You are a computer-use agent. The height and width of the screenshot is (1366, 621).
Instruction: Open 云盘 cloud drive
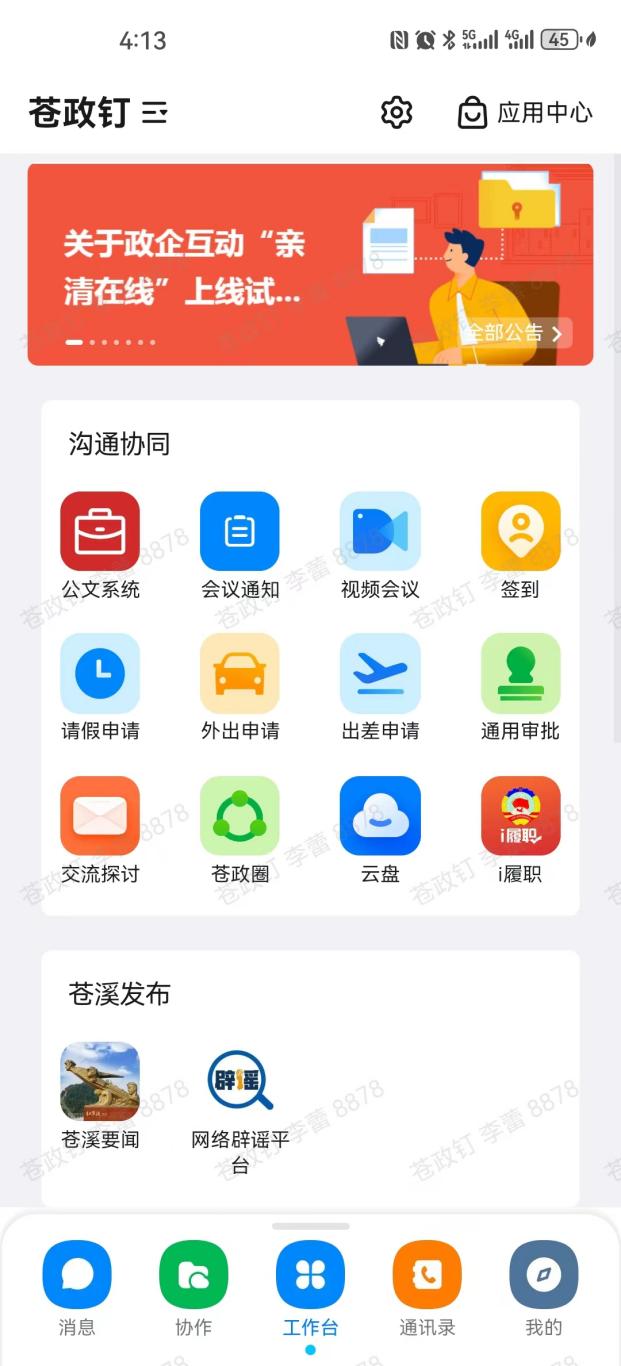pyautogui.click(x=380, y=816)
